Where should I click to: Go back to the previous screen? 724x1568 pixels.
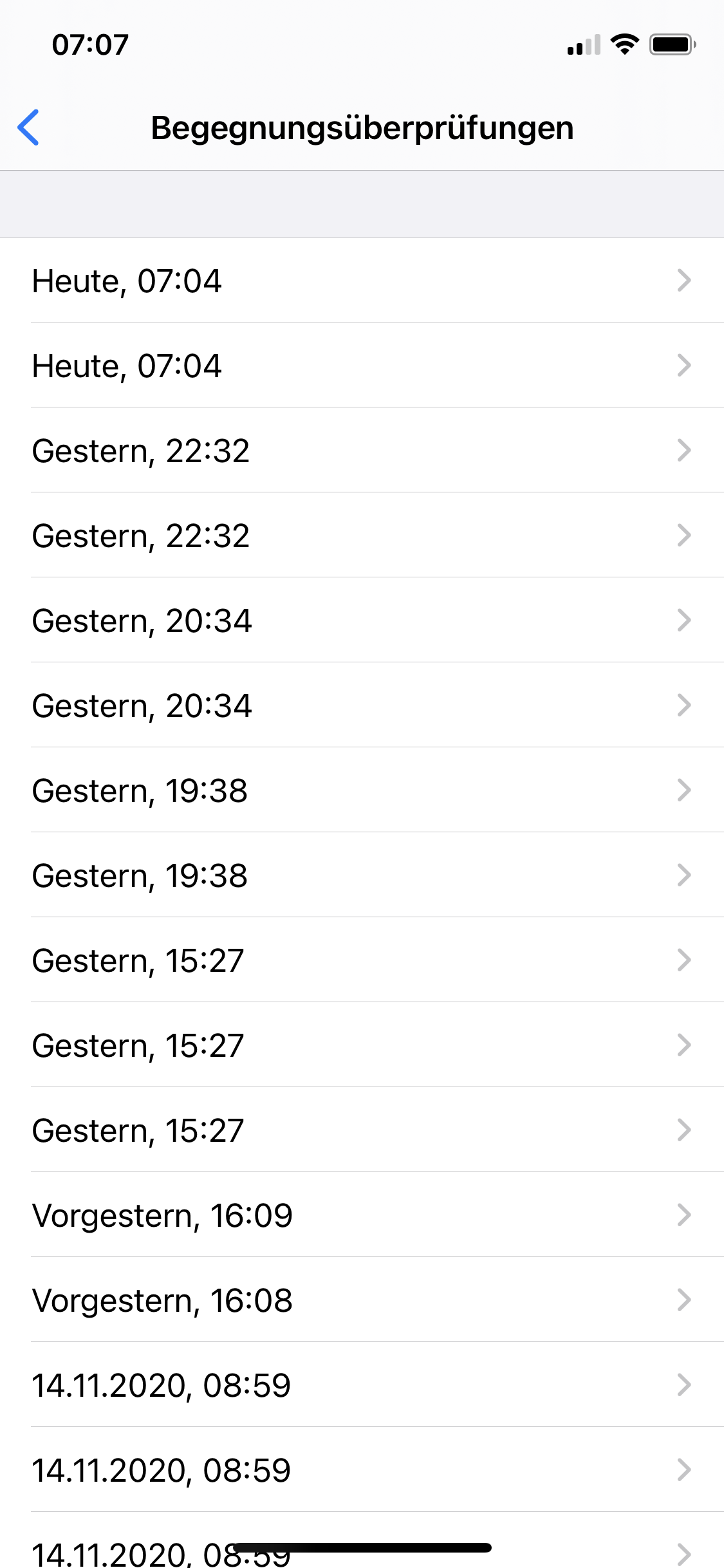[x=29, y=127]
